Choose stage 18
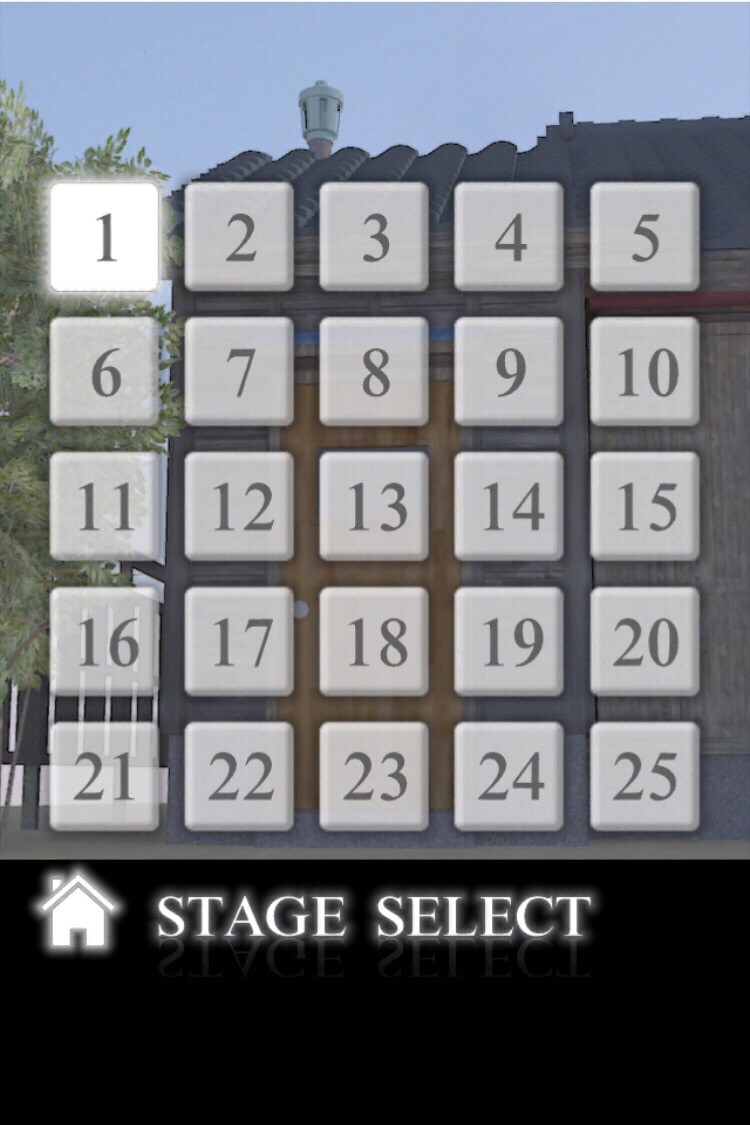The height and width of the screenshot is (1125, 750). point(374,641)
